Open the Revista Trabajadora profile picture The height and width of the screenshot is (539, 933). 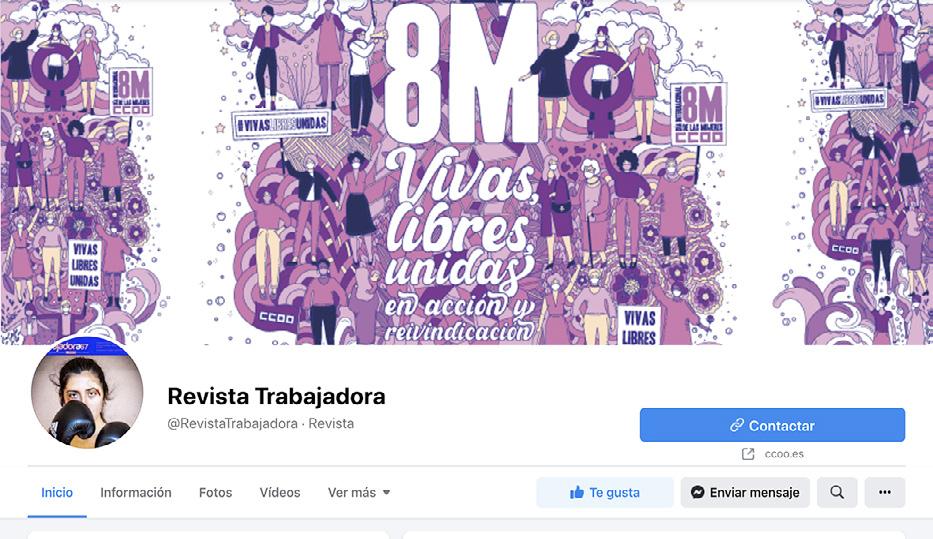coord(87,393)
